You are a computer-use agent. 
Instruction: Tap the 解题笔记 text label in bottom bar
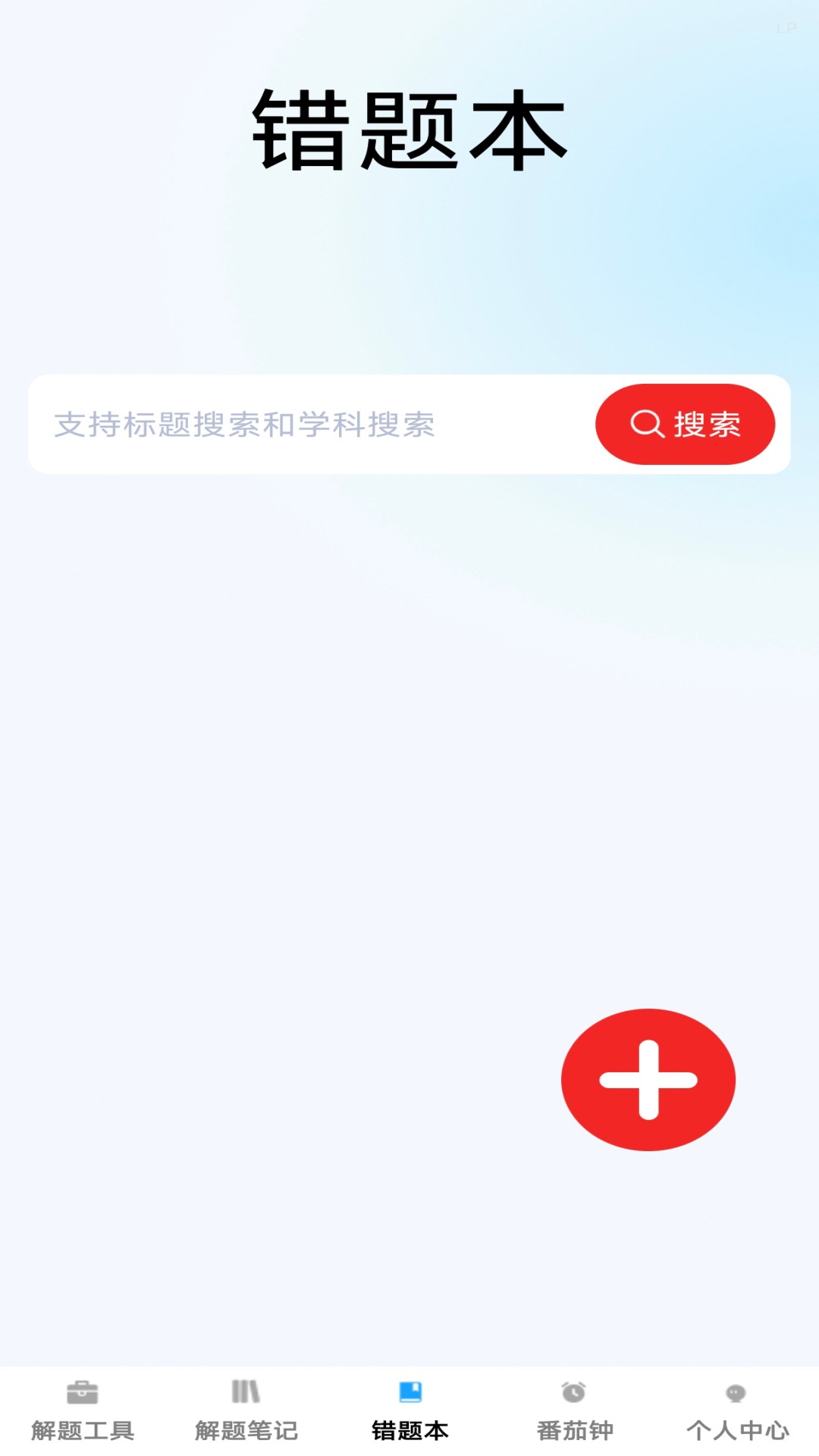(x=245, y=1429)
